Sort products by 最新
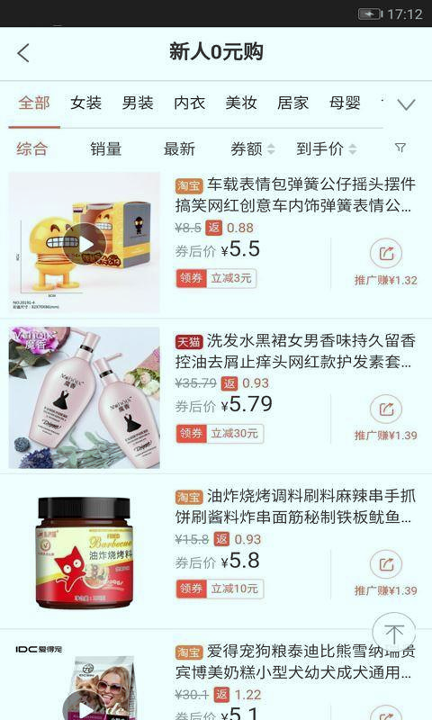The width and height of the screenshot is (432, 720). pos(180,149)
